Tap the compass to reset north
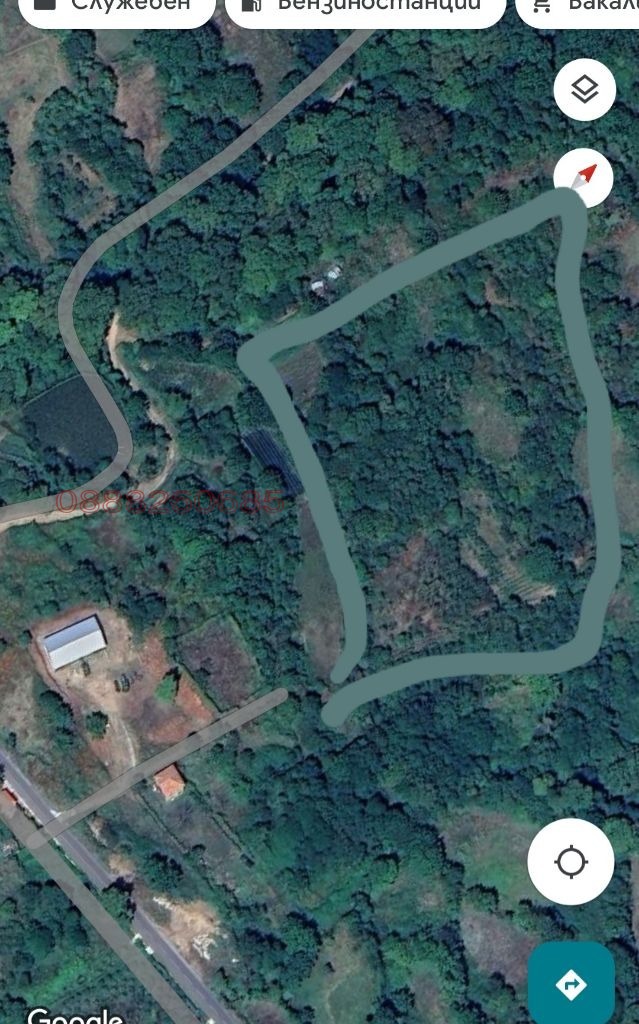 584,179
